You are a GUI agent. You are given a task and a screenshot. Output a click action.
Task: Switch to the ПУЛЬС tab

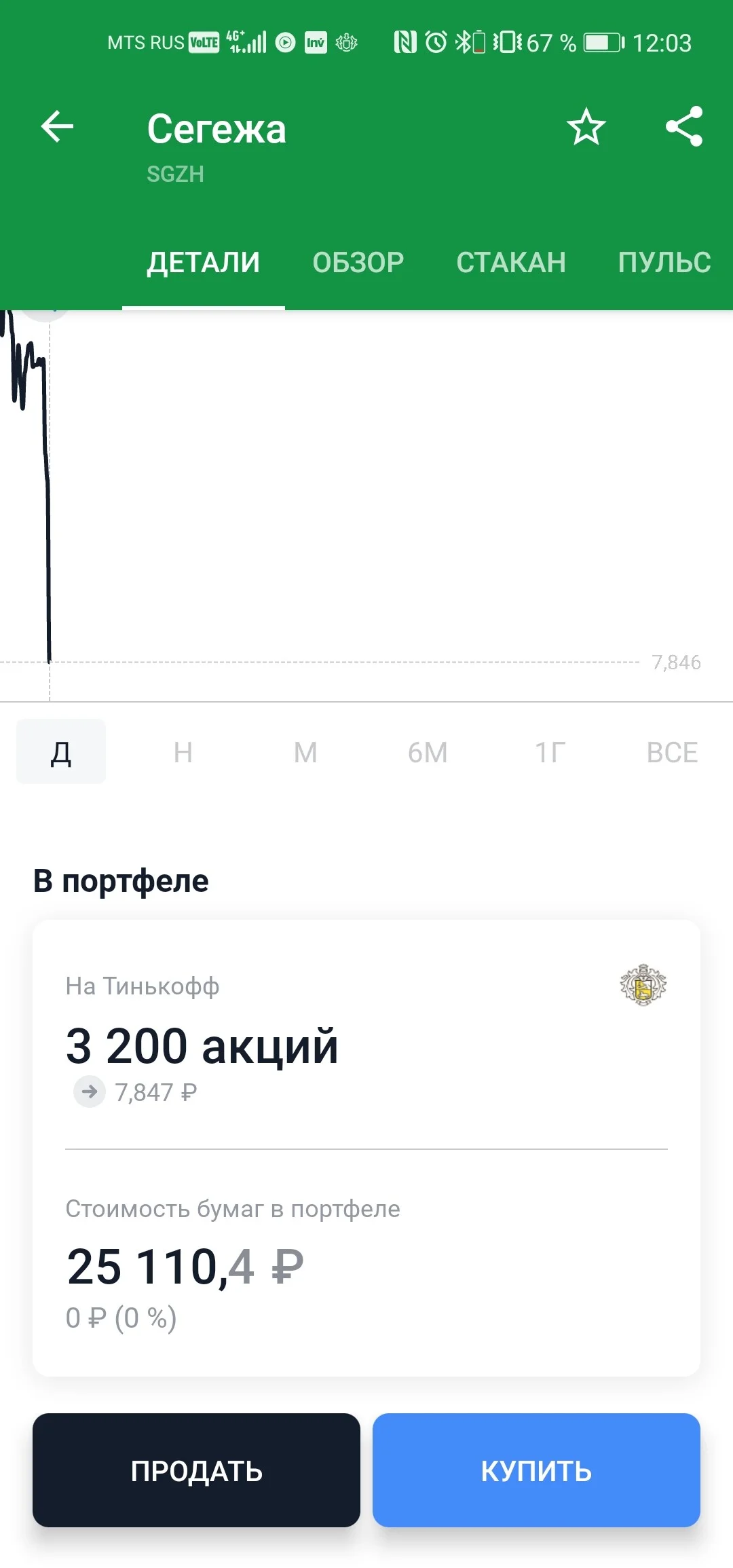coord(664,263)
